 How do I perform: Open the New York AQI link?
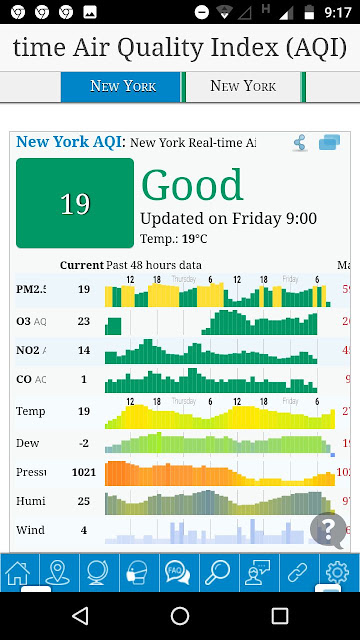(69, 142)
